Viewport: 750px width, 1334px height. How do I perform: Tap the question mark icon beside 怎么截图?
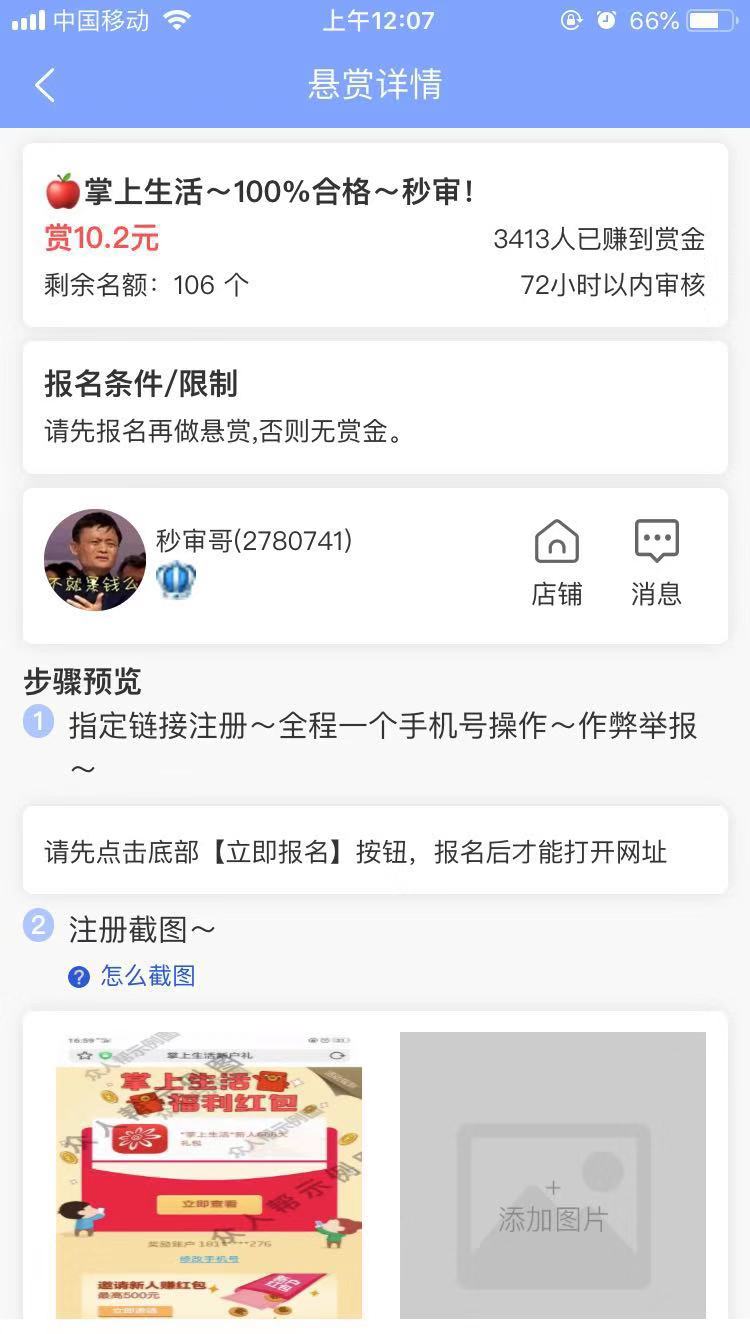[x=78, y=975]
